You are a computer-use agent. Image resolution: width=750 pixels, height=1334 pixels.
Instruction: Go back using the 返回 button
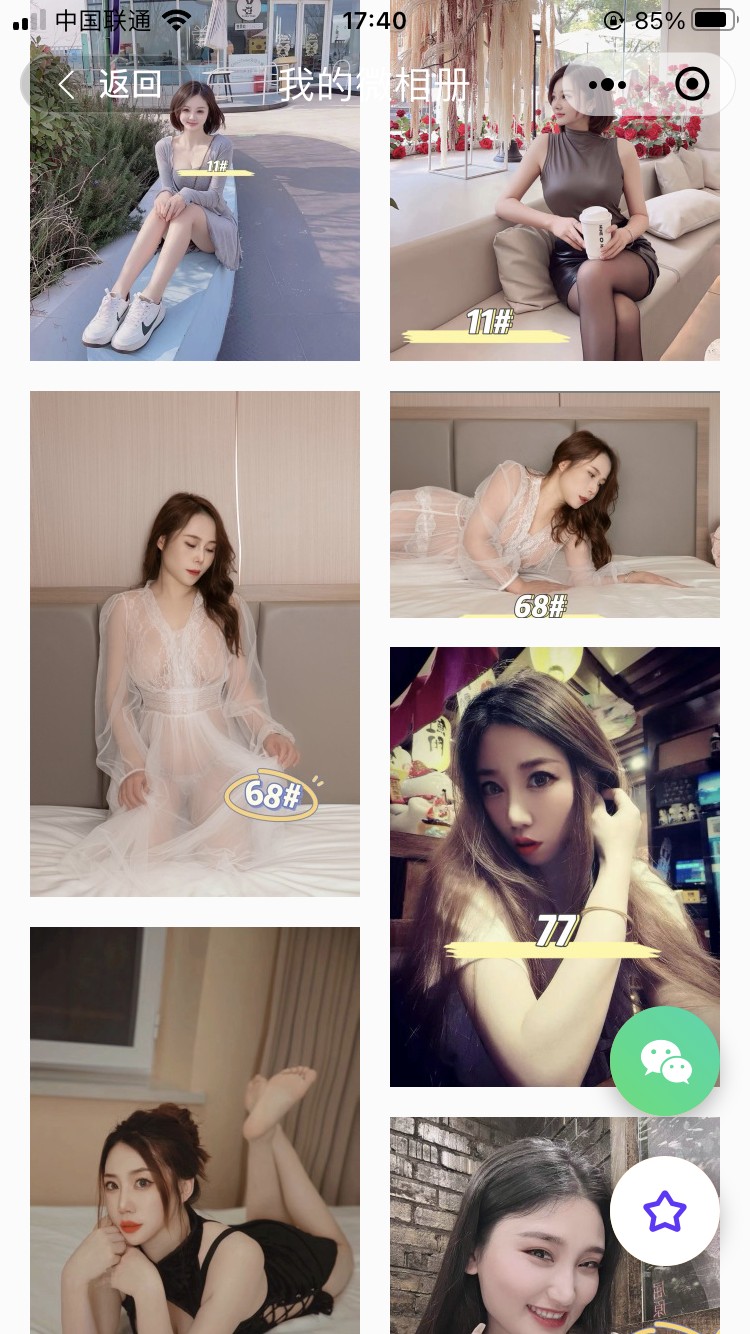(x=110, y=85)
